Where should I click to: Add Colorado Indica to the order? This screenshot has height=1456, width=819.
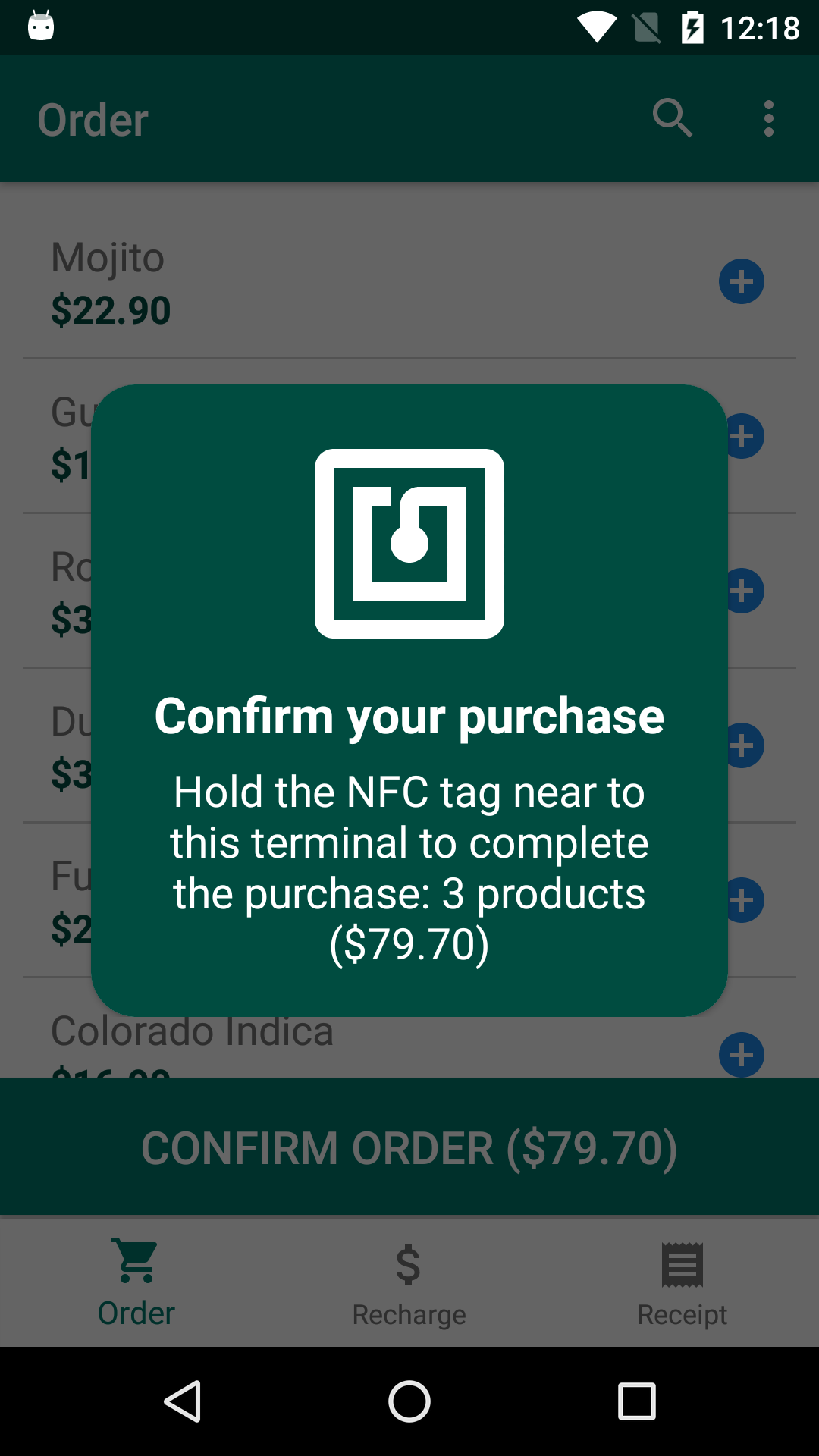(741, 1055)
